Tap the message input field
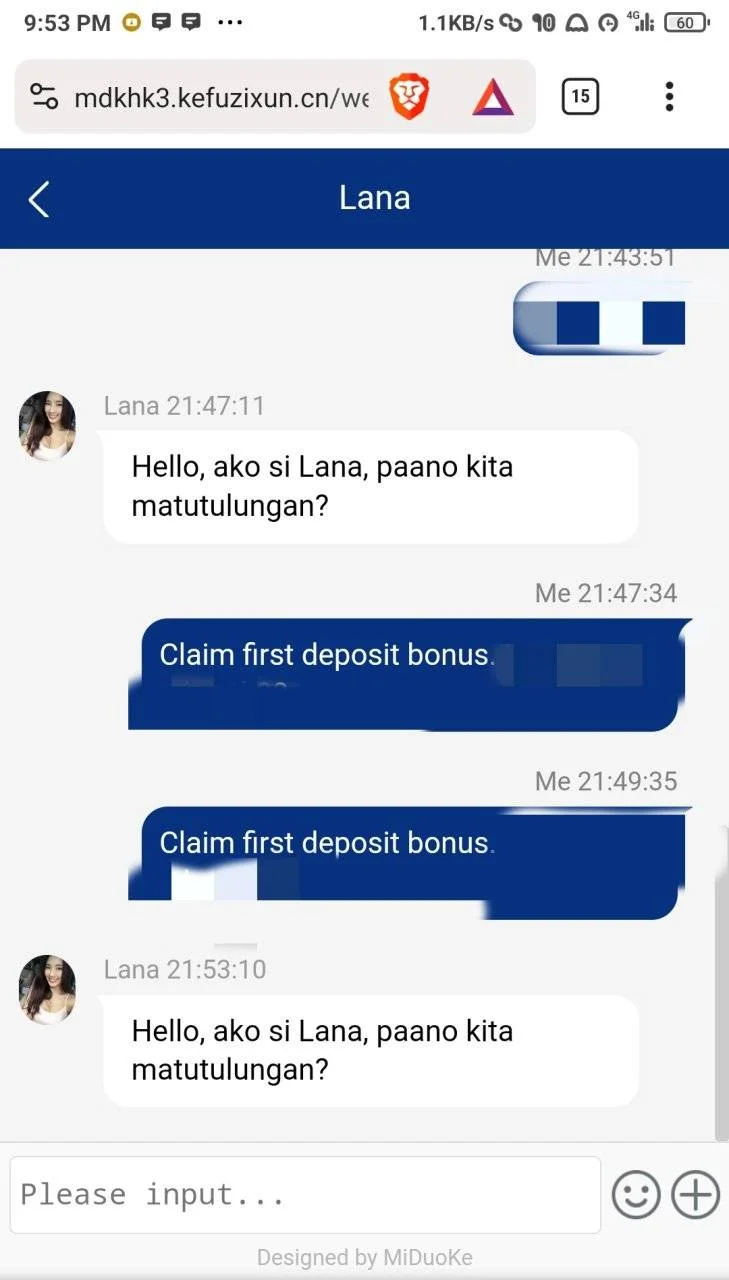The image size is (729, 1280). coord(305,1195)
